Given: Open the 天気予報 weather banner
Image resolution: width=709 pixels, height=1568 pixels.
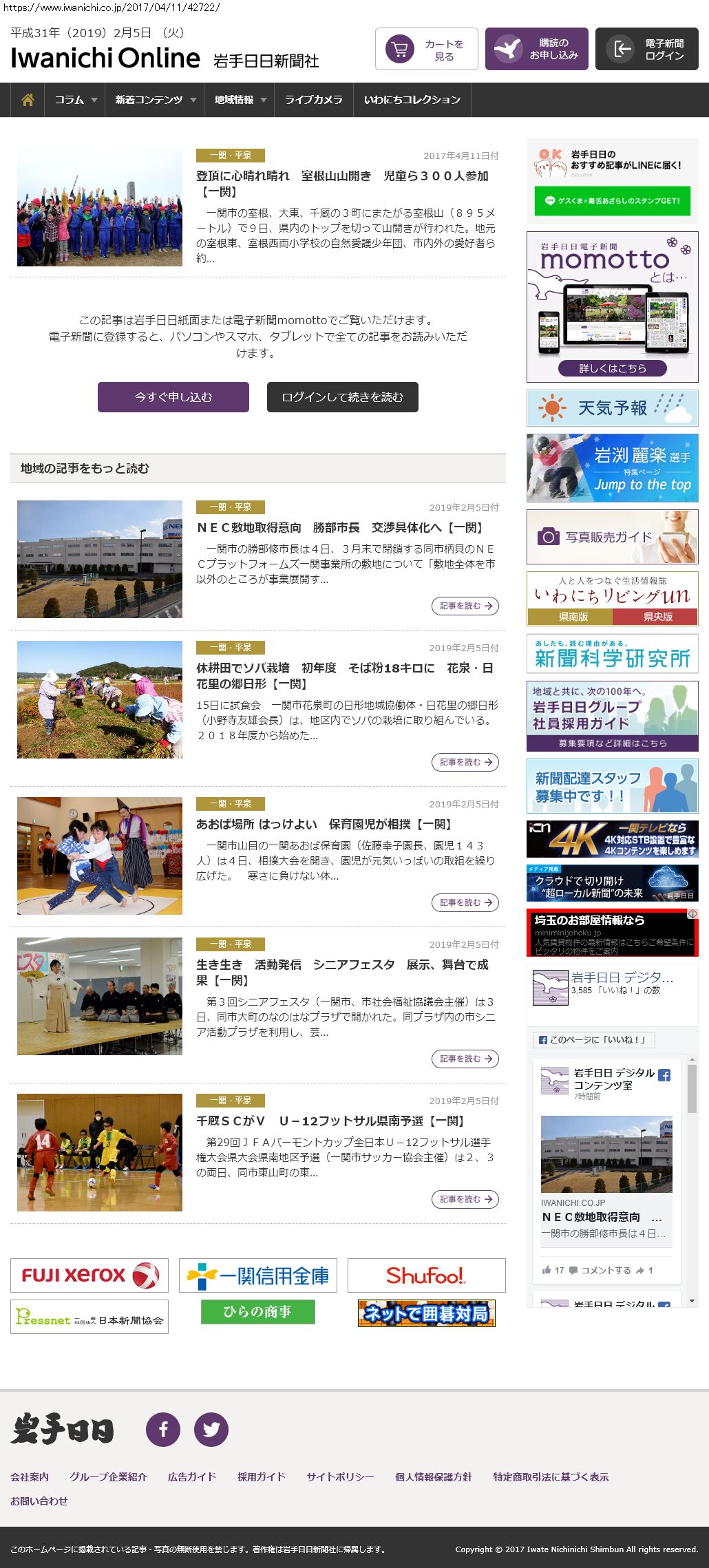Looking at the screenshot, I should 612,408.
